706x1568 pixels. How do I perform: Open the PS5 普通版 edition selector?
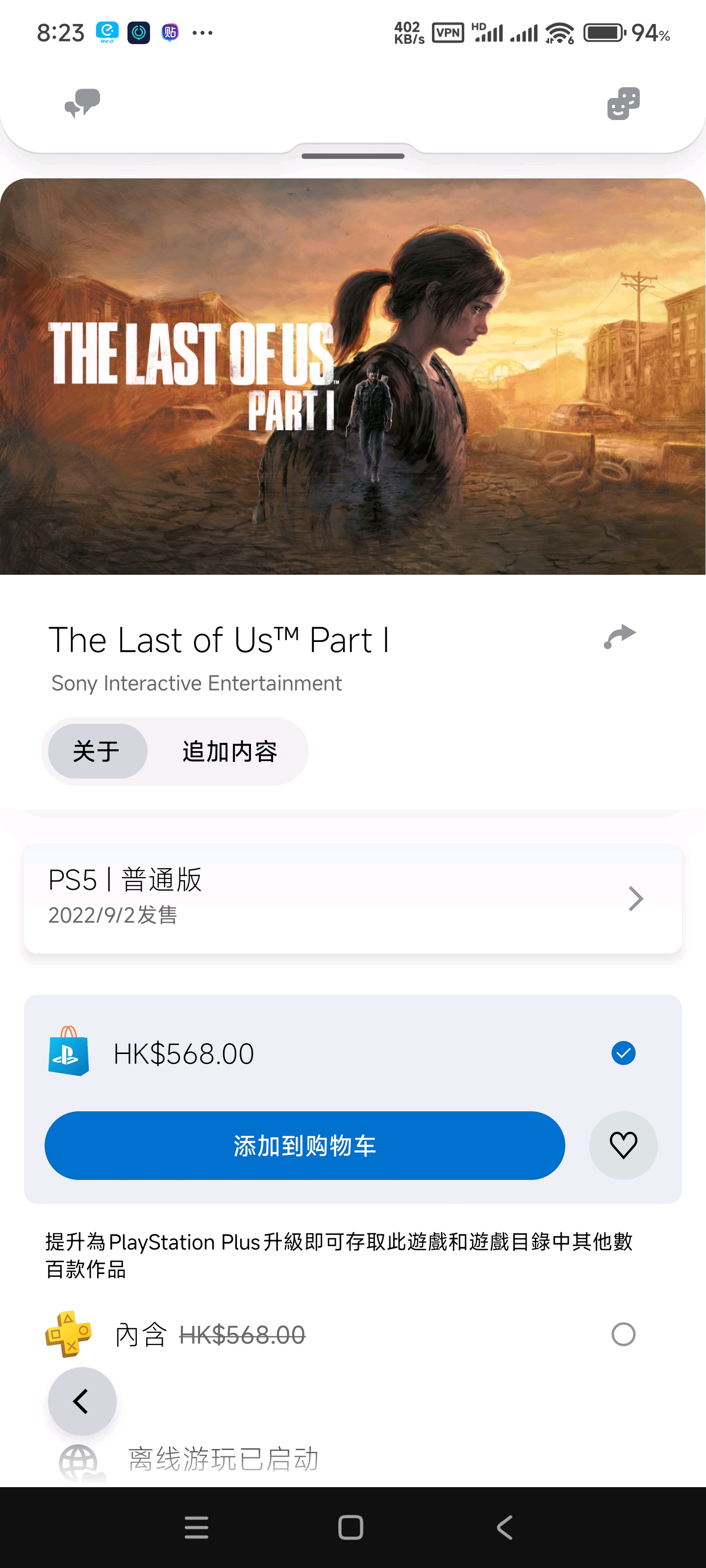click(x=353, y=898)
